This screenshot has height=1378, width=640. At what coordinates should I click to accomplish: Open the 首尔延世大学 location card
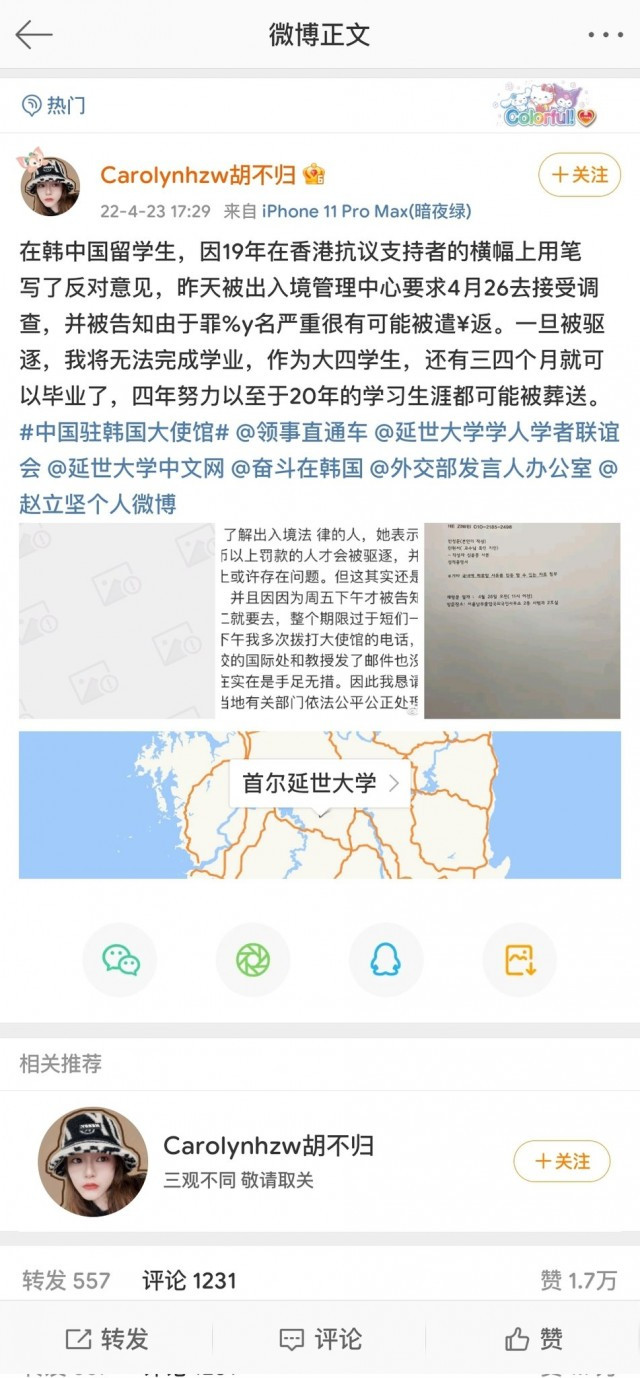tap(320, 782)
